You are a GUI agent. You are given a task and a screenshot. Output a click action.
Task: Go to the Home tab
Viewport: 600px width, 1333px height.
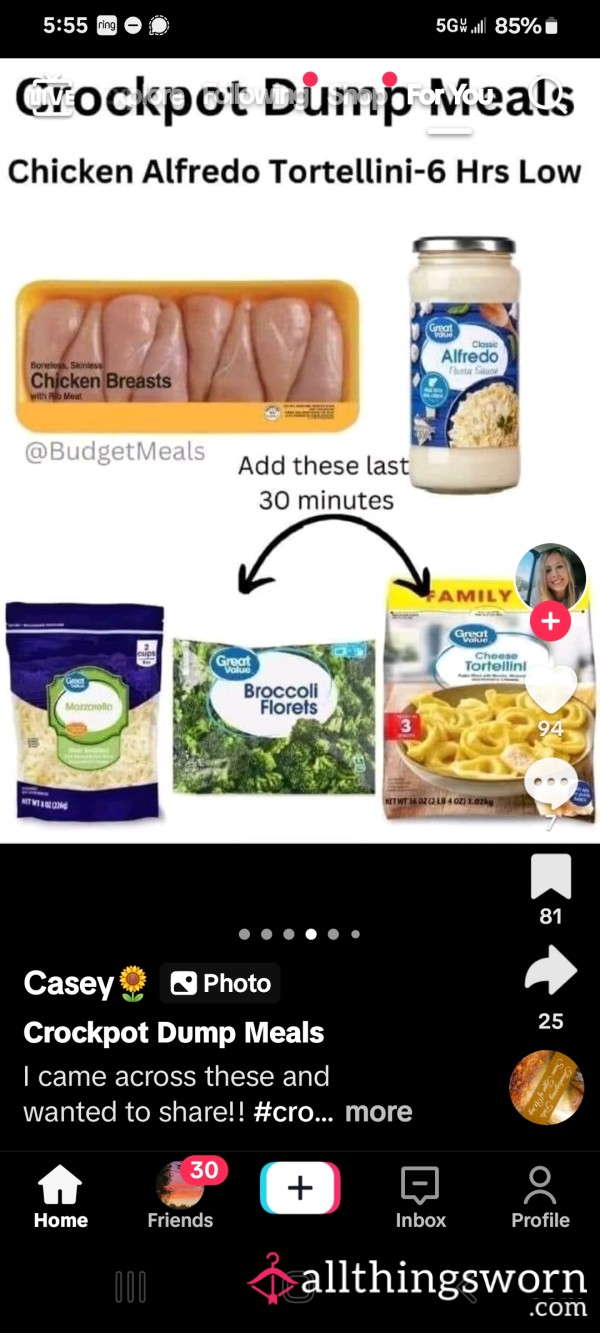pyautogui.click(x=60, y=1198)
